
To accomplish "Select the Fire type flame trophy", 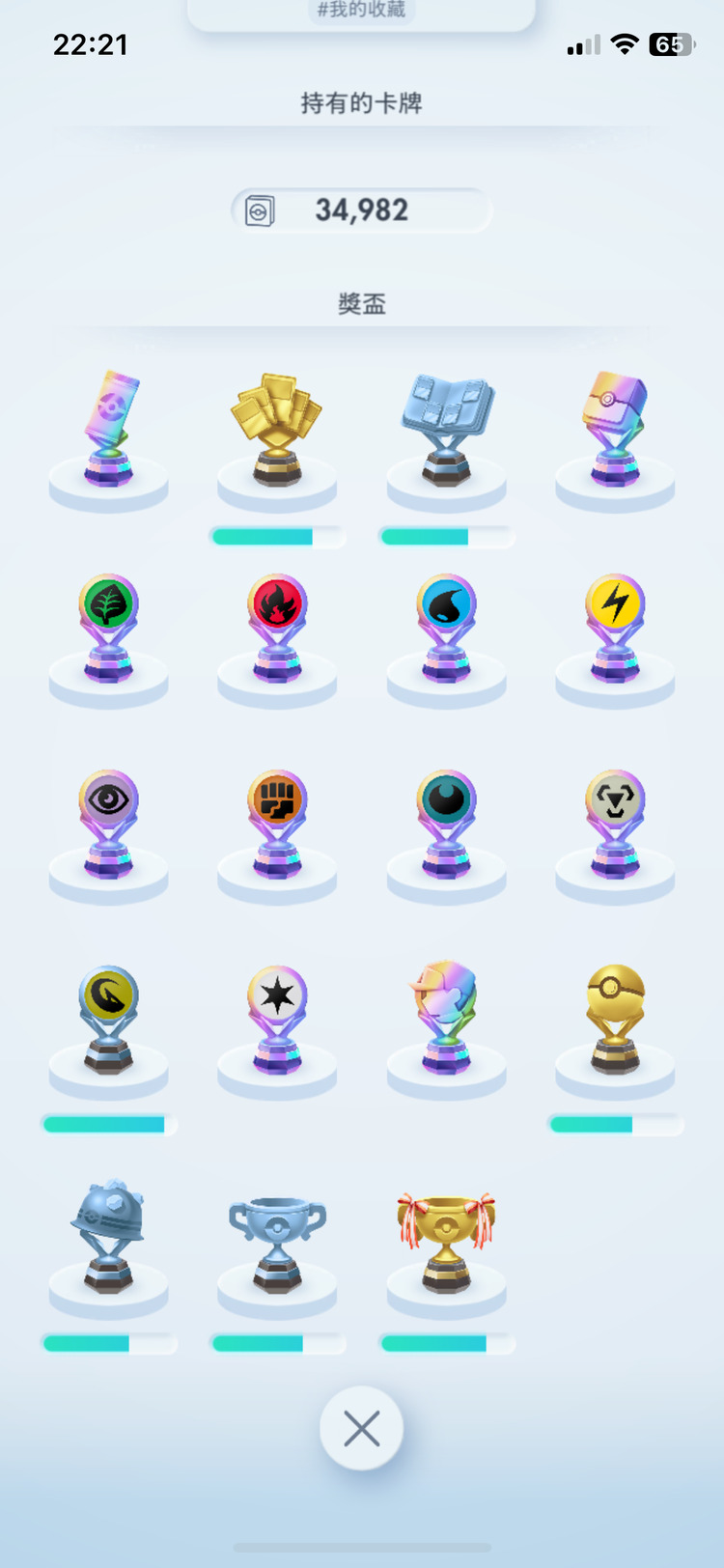I will 277,628.
